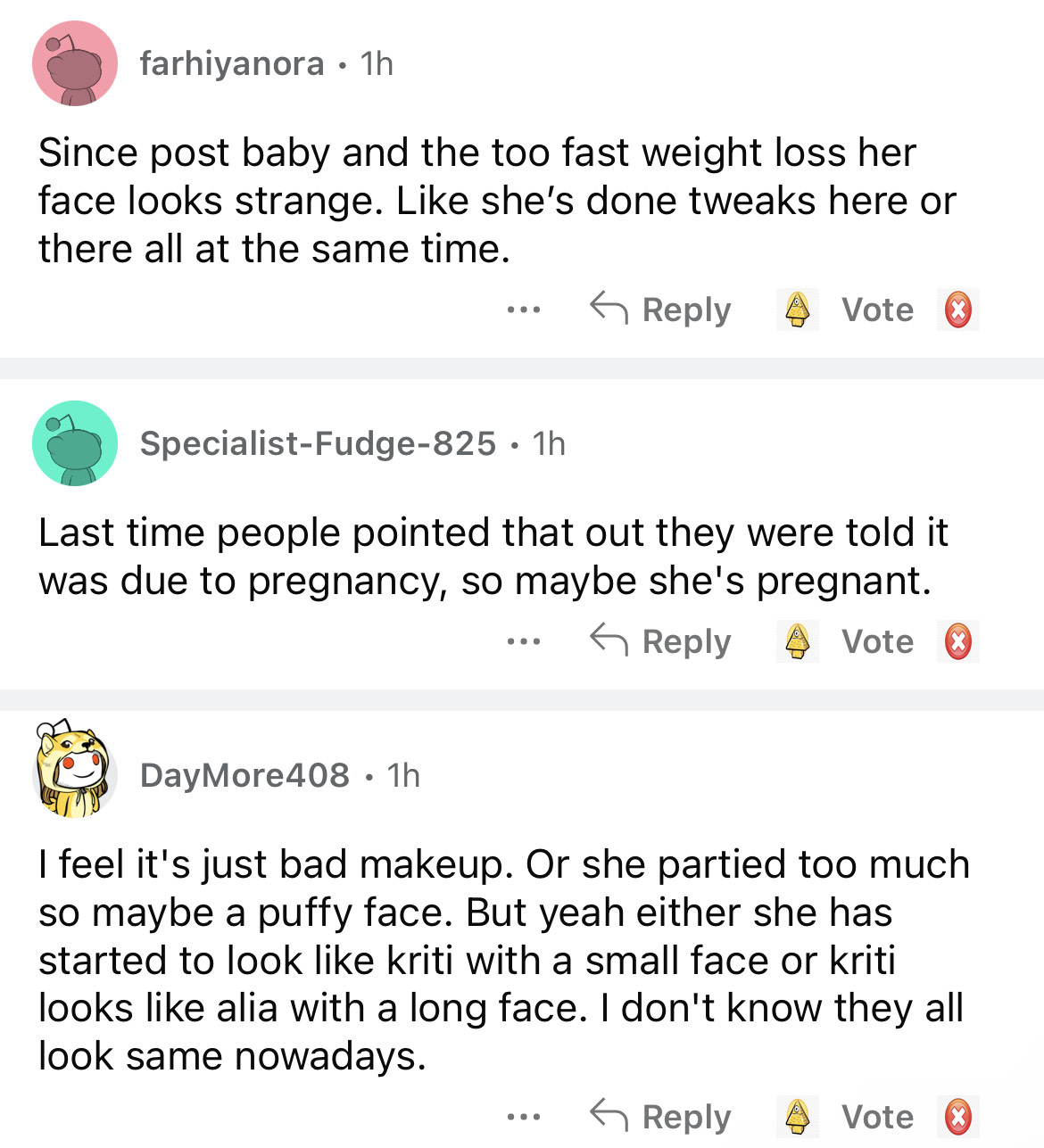Reply to Specialist-Fudge-825's comment
The height and width of the screenshot is (1148, 1044).
[x=661, y=641]
